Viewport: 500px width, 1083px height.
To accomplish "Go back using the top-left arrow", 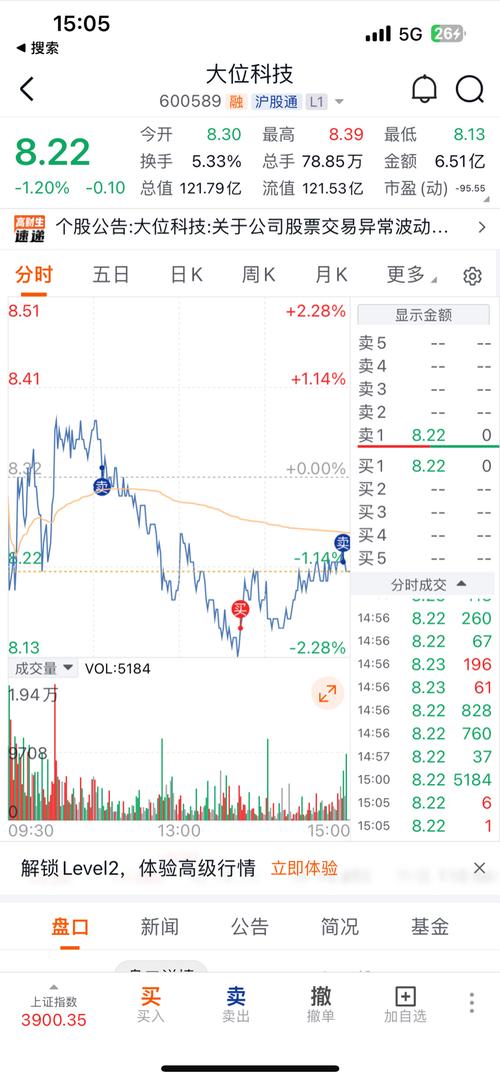I will click(27, 89).
